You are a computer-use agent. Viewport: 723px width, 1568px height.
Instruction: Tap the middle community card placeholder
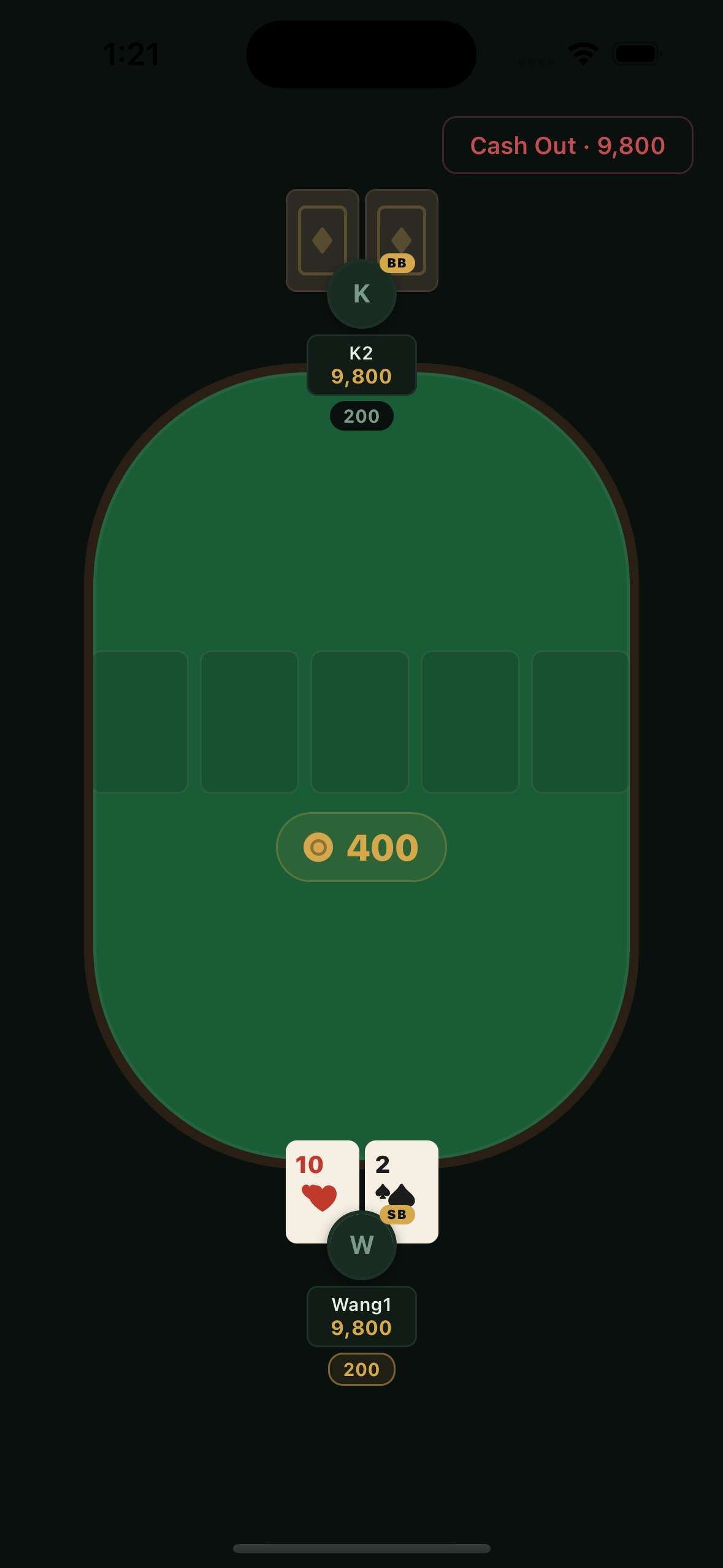[361, 721]
